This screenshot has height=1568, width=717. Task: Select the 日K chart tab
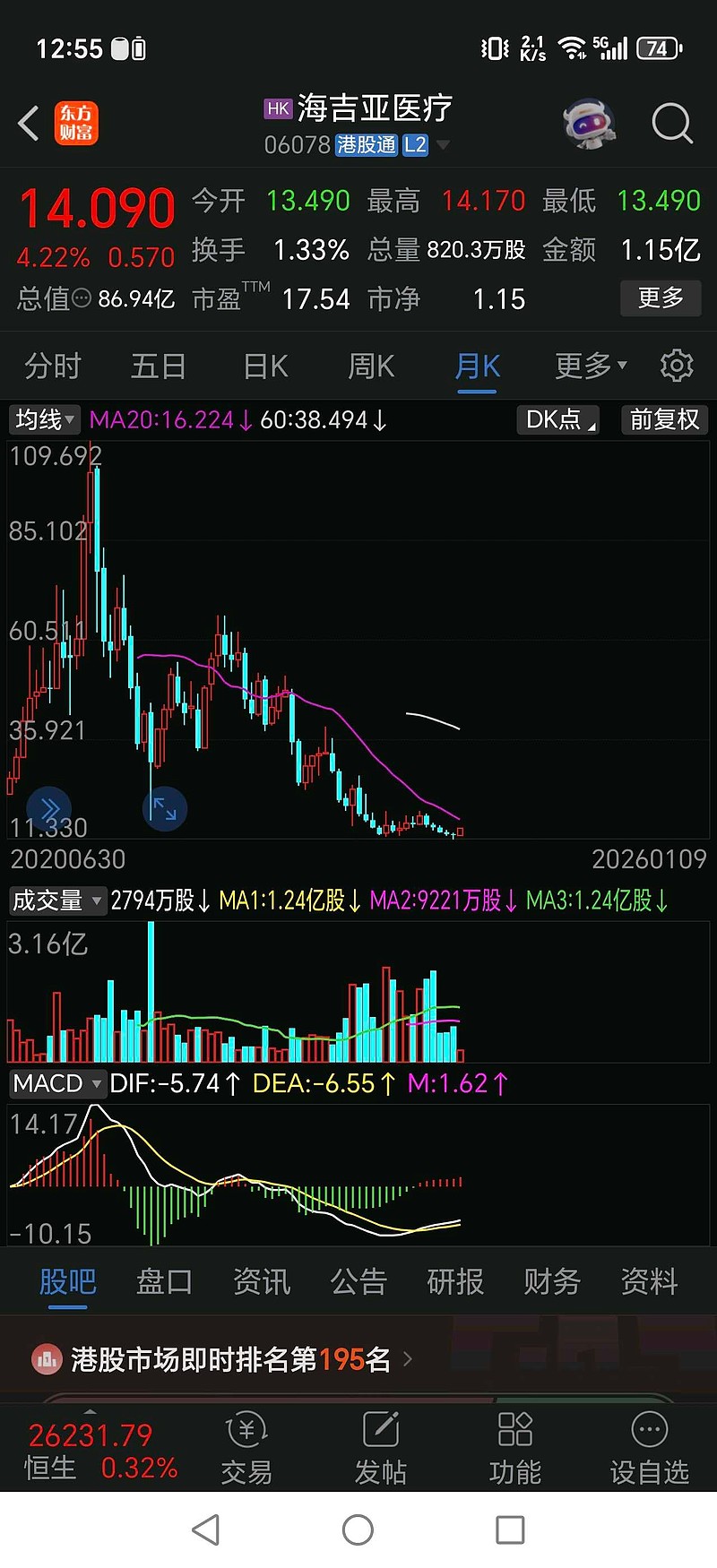coord(265,366)
